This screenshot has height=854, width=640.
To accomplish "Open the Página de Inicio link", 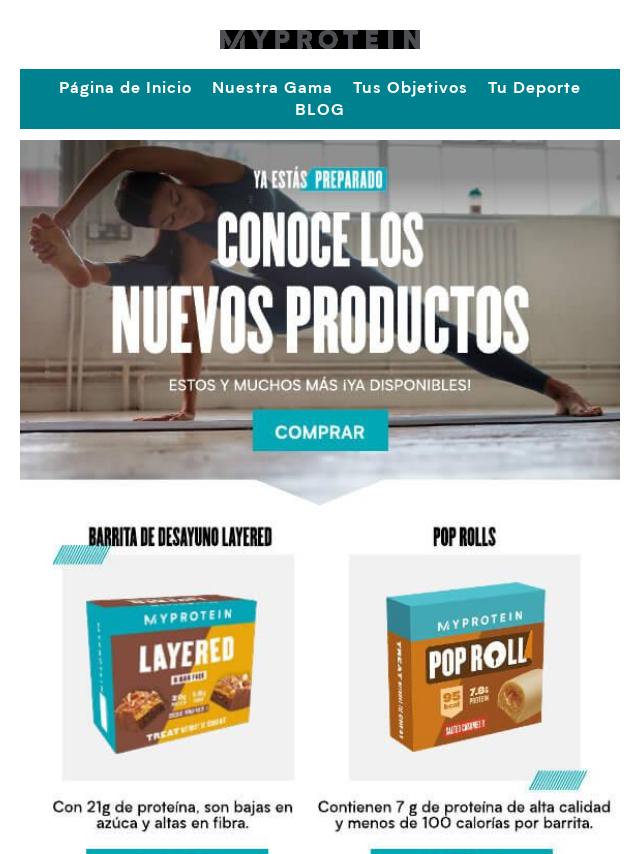I will click(x=125, y=88).
